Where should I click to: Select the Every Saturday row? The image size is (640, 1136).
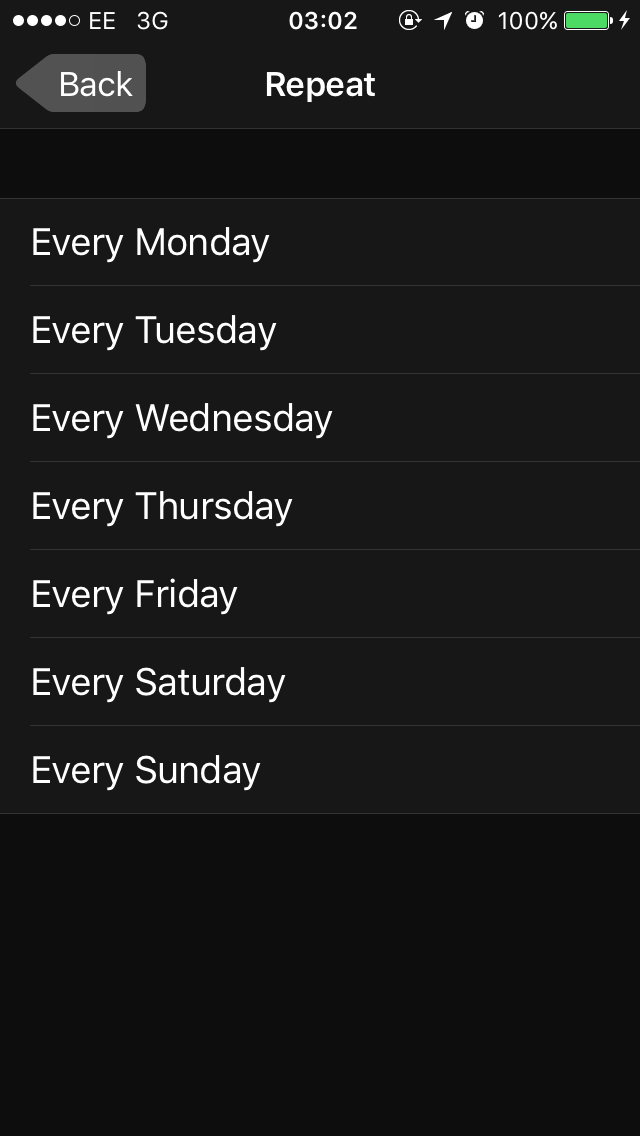[320, 682]
